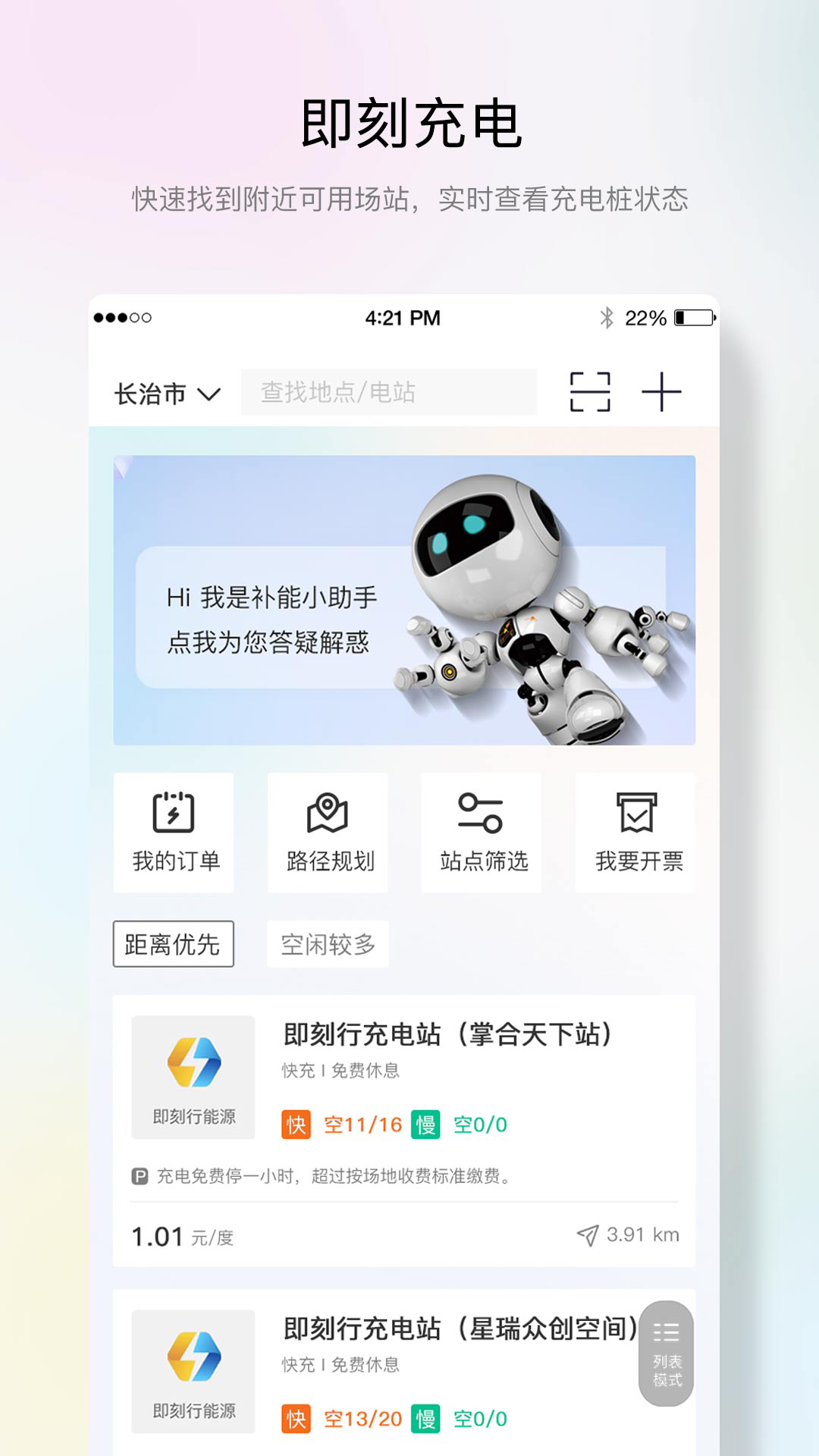Tap the 即刻行能源 logo on first station
819x1456 pixels.
point(193,1077)
